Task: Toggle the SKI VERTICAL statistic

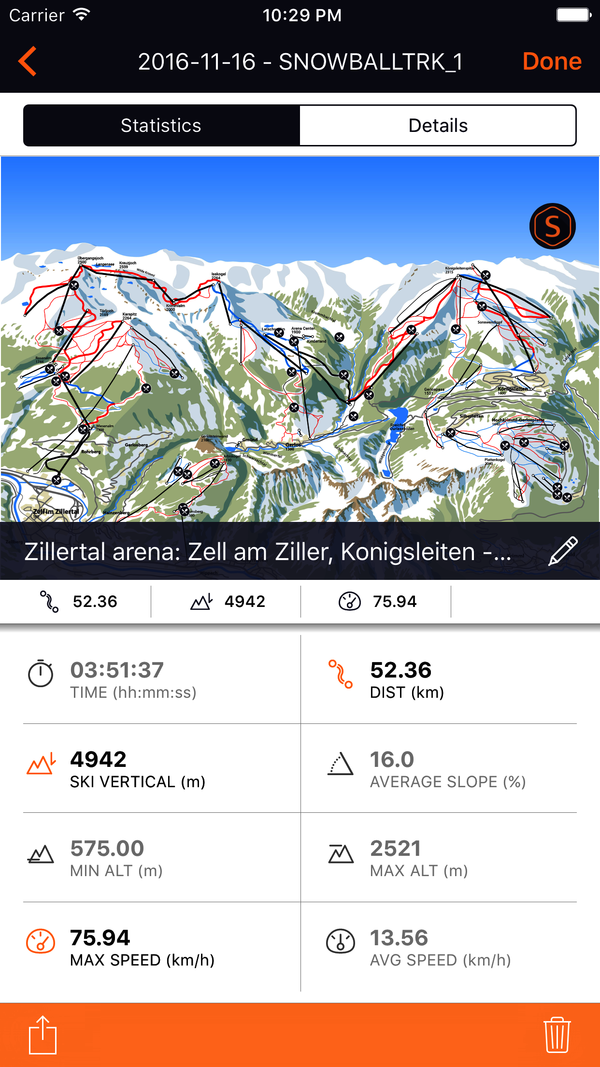Action: coord(150,769)
